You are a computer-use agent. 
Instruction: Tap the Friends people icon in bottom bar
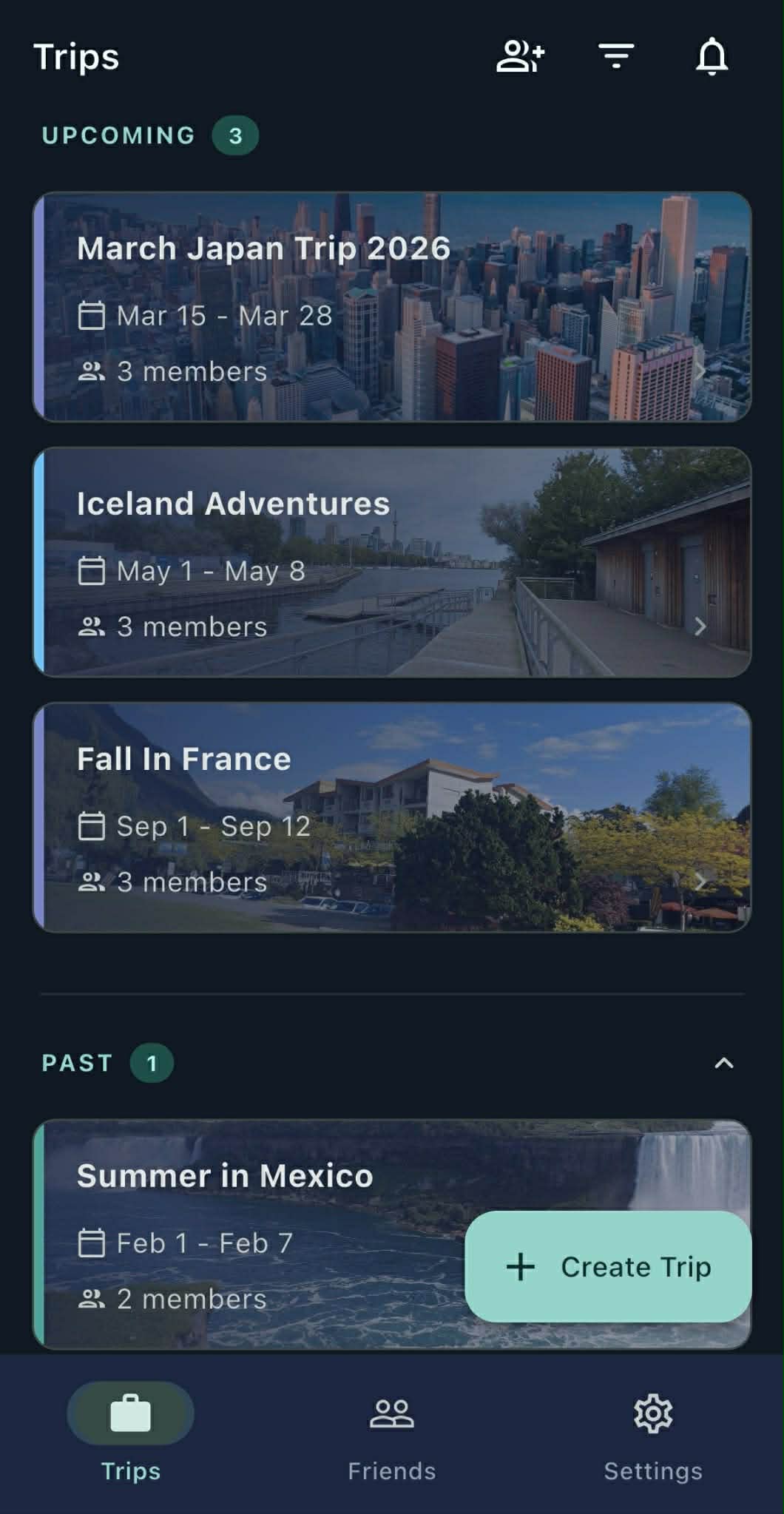(x=391, y=1411)
